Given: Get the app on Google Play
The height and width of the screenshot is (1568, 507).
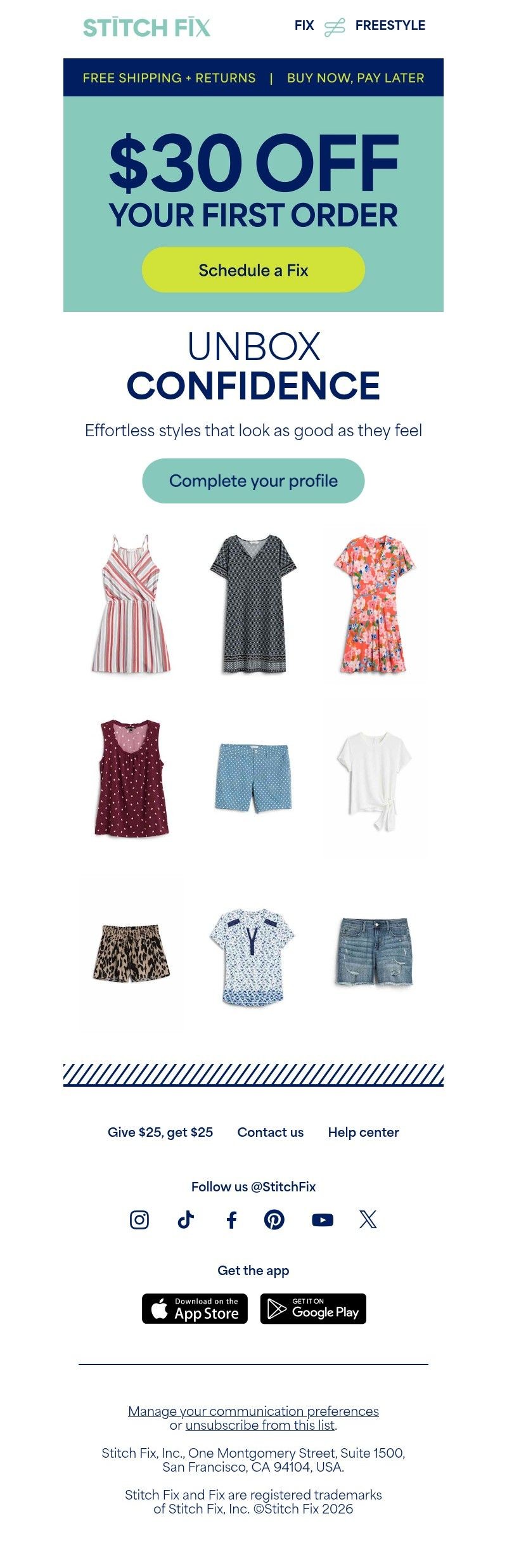Looking at the screenshot, I should point(313,1309).
